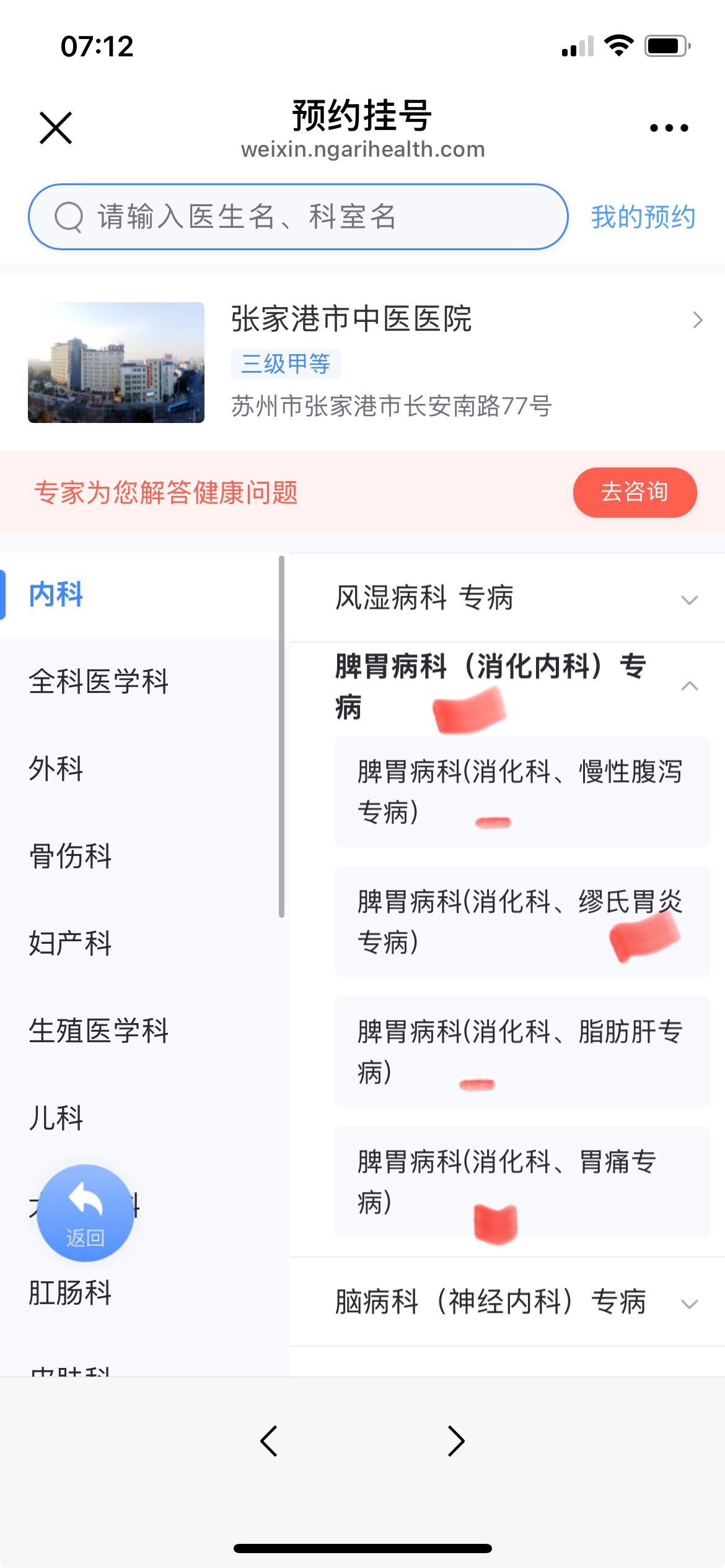
Task: Open 慢性腹泻专病 clinic
Action: coord(522,791)
